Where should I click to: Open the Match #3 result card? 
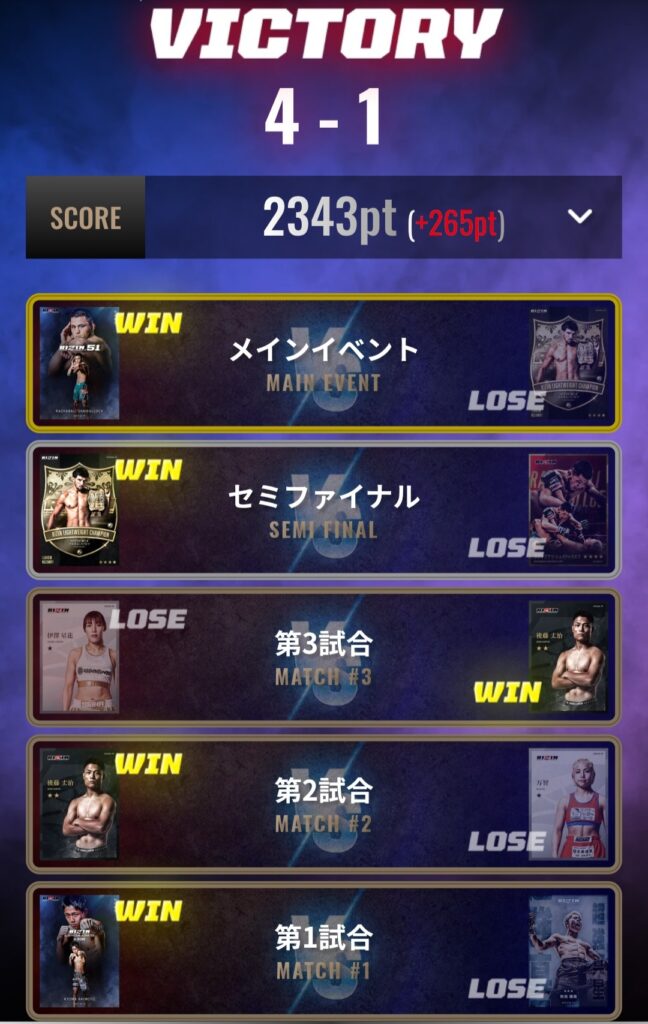324,657
